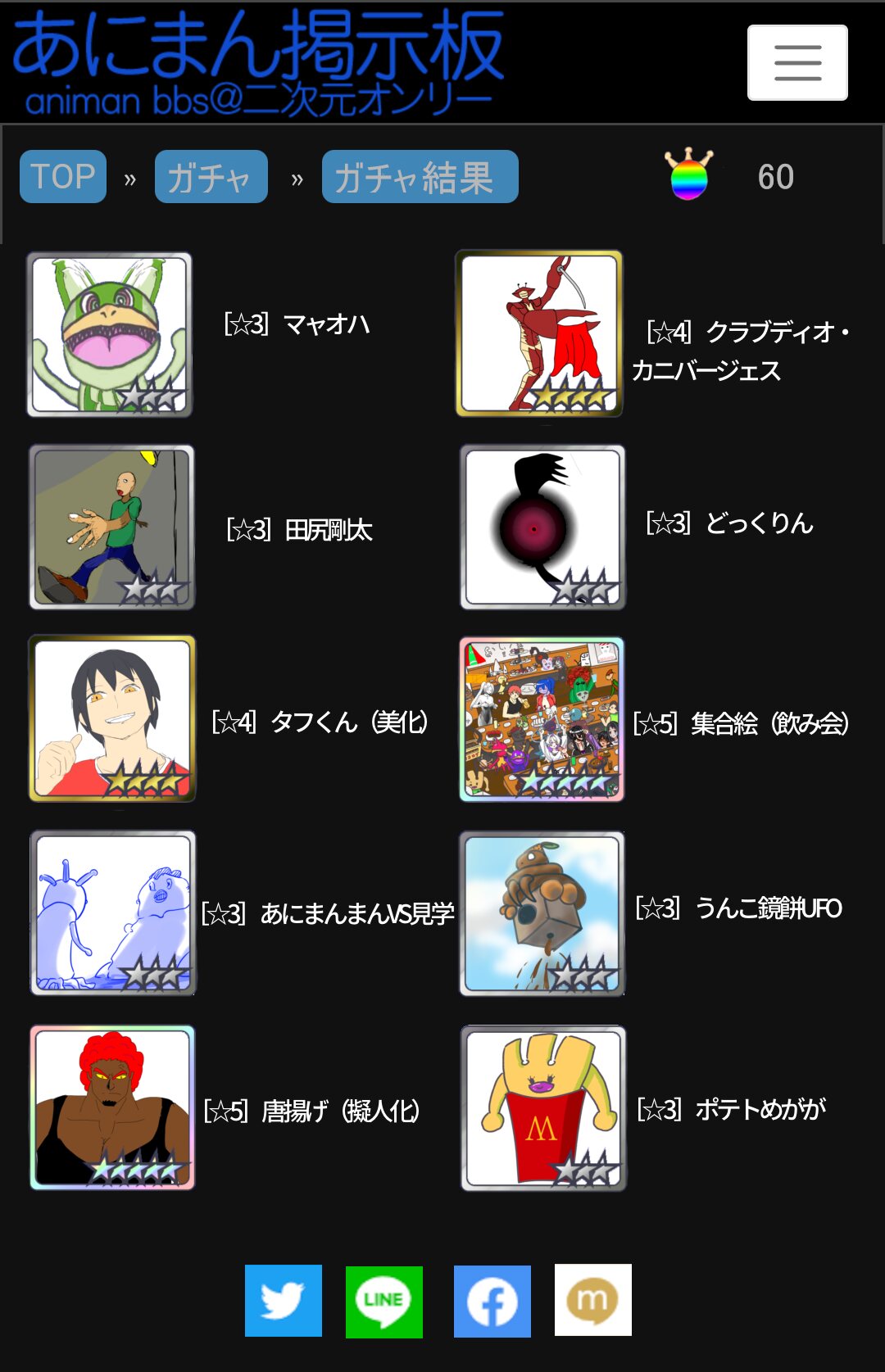This screenshot has height=1372, width=885.
Task: View the クラブディオ・カニバージェス card
Action: [x=539, y=333]
